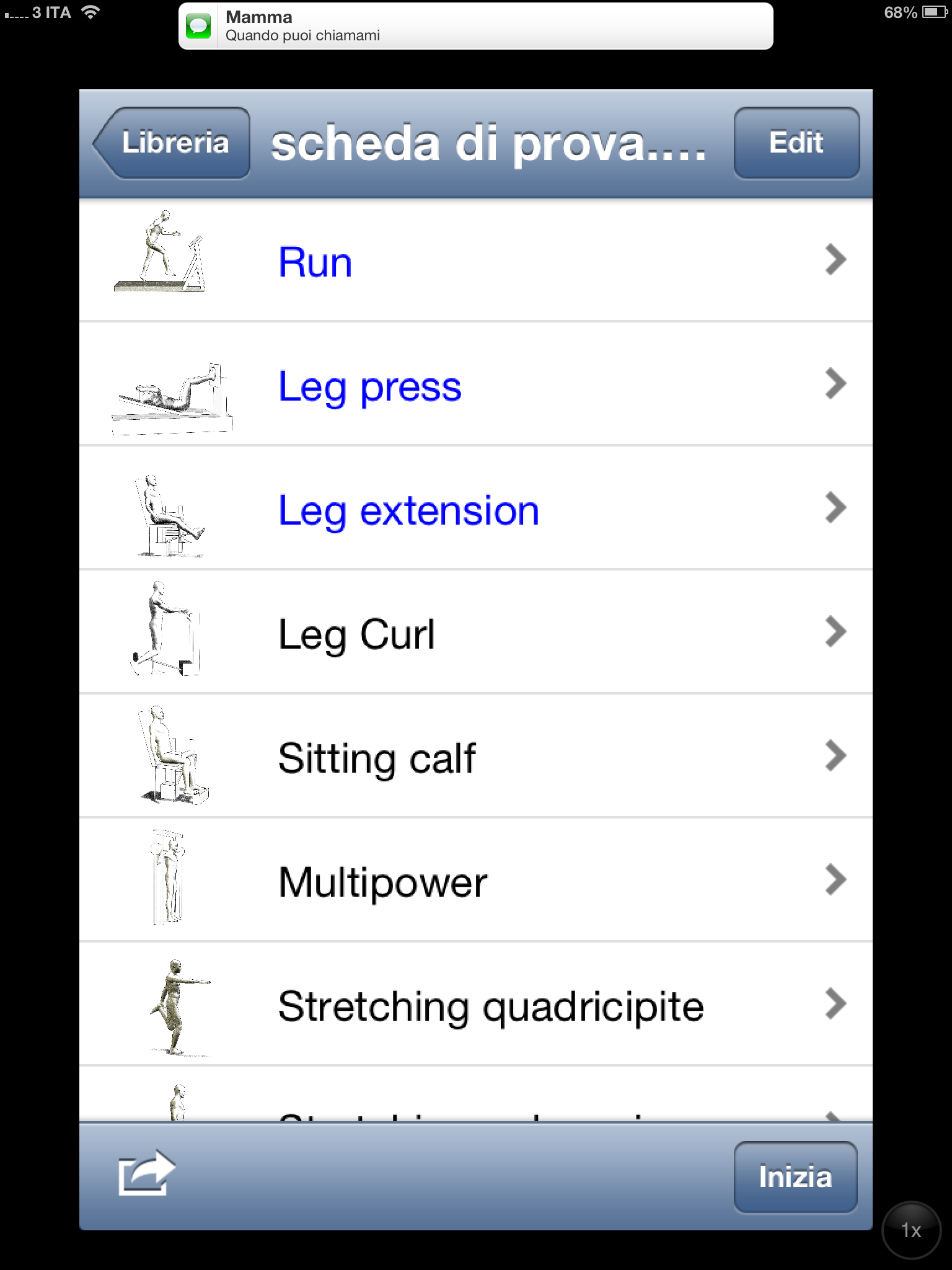View the Leg Curl exercise
This screenshot has height=1270, width=952.
(475, 633)
